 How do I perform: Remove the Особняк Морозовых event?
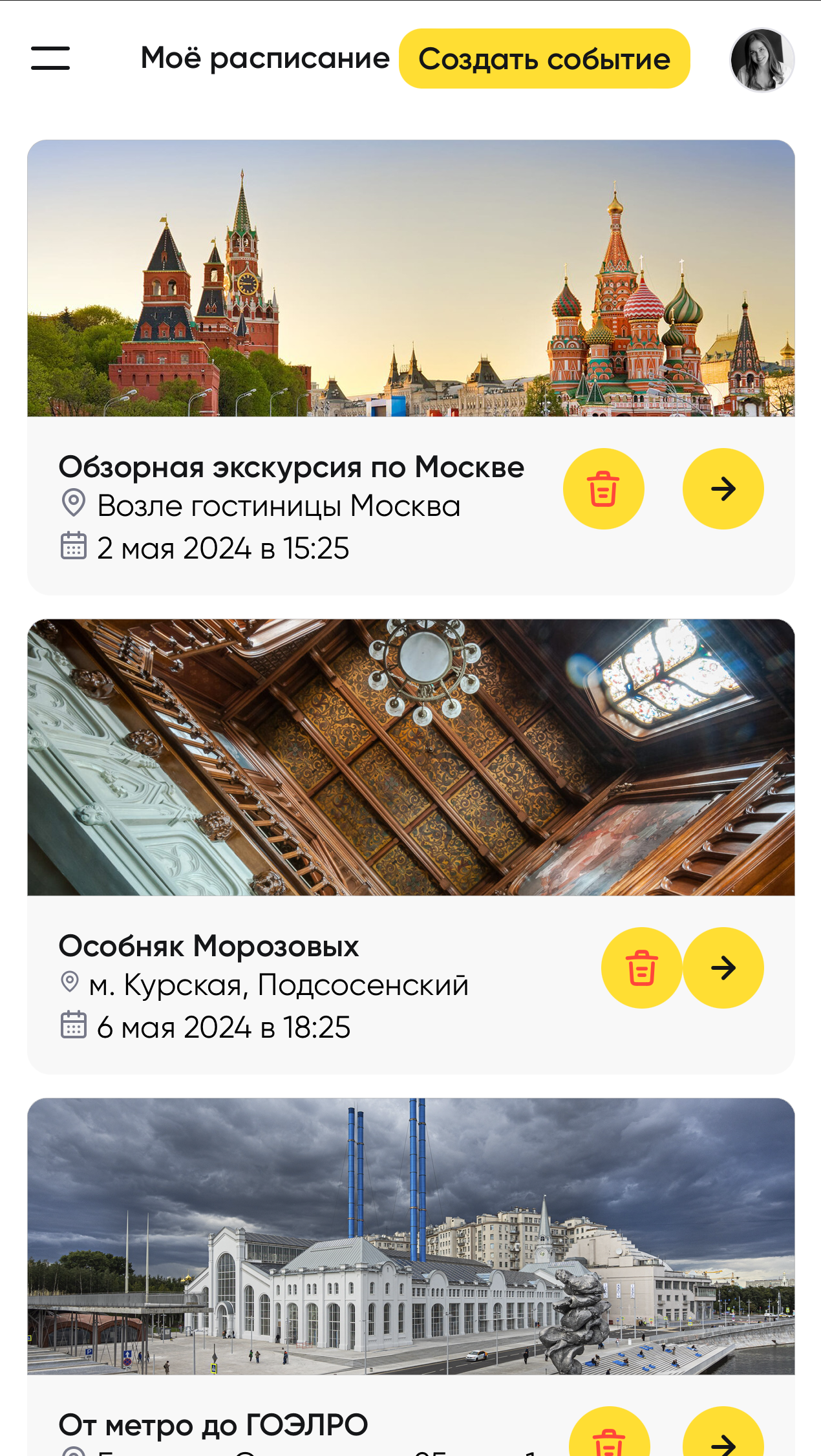tap(641, 968)
